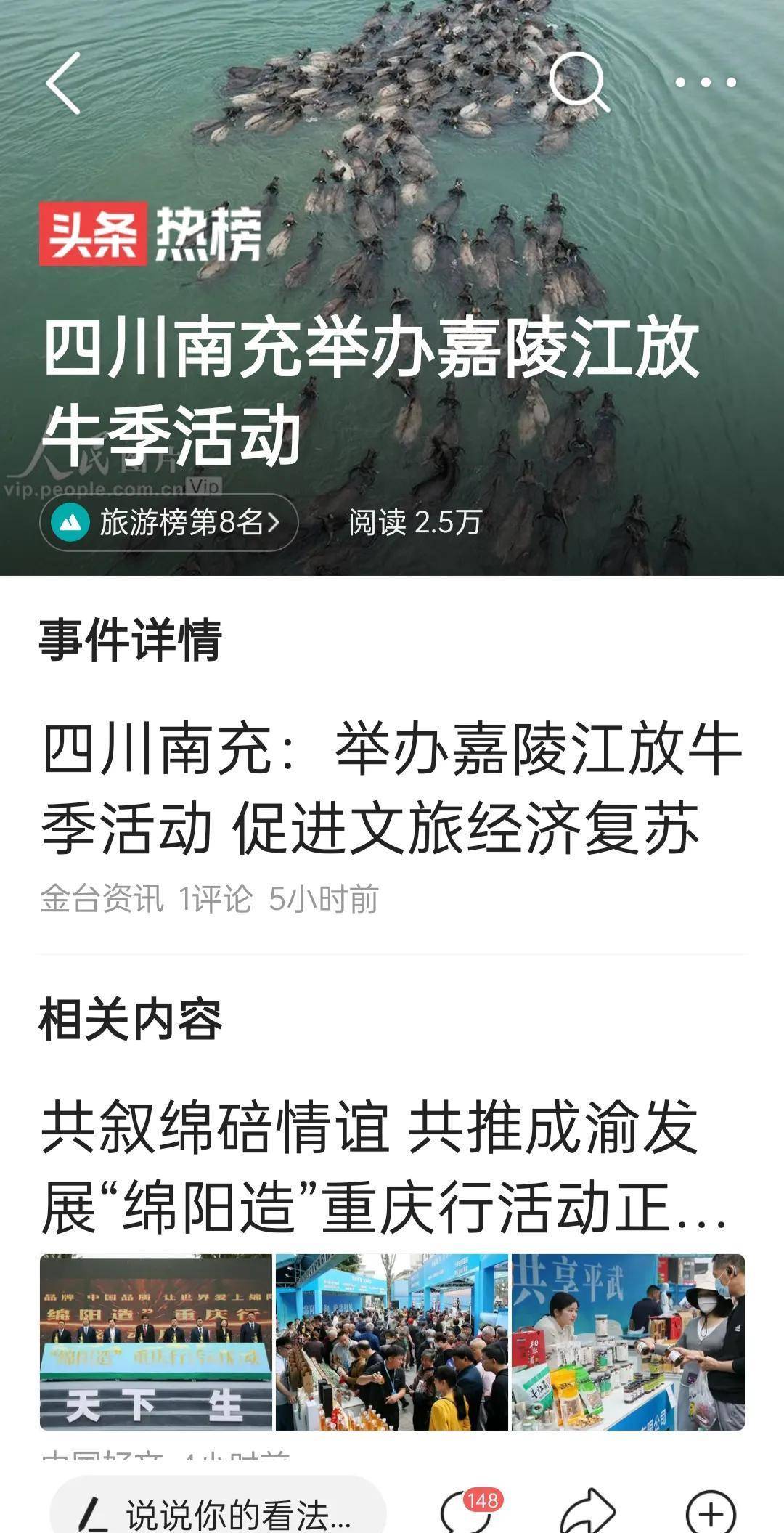Image resolution: width=784 pixels, height=1533 pixels.
Task: View the 绵阳造 重庆行 stage photo
Action: 156,1342
